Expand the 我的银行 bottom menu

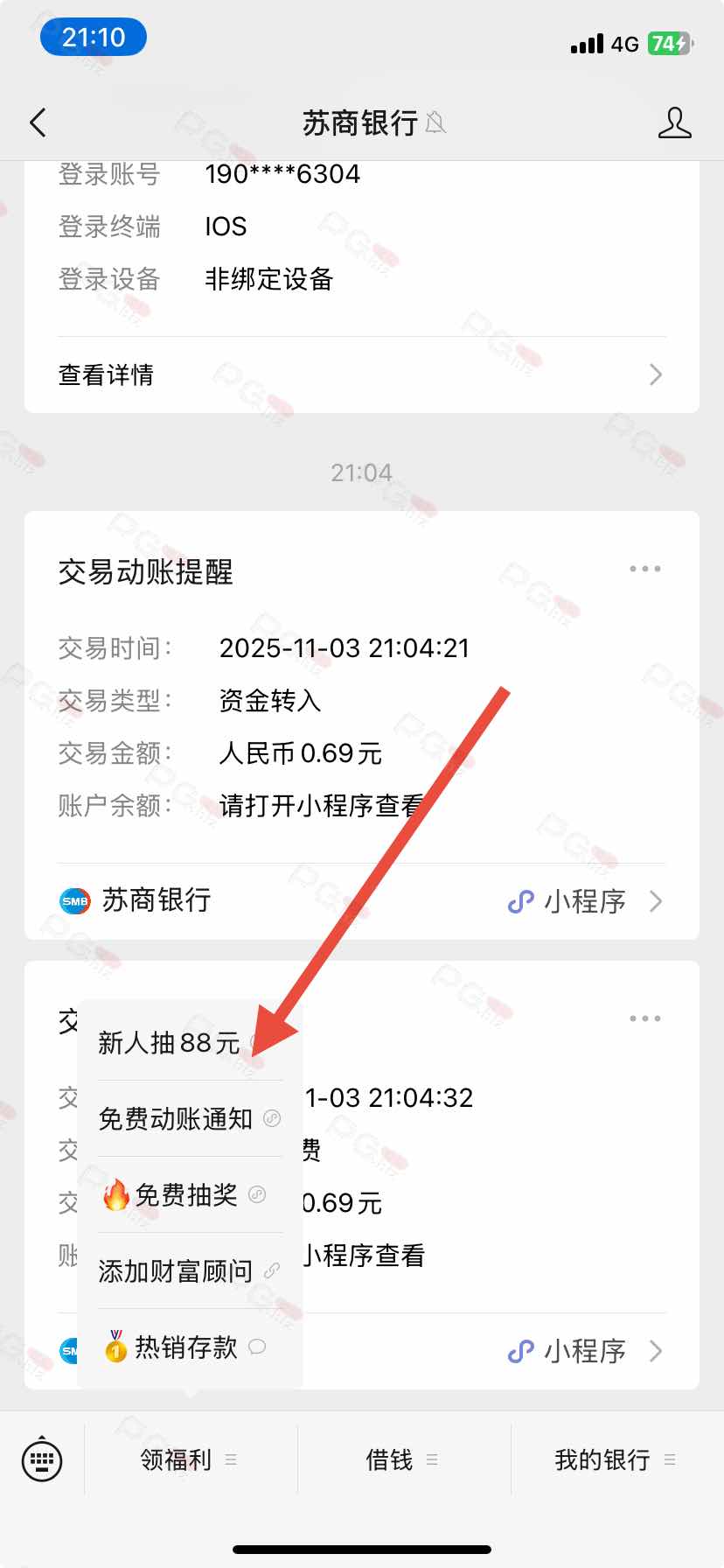click(616, 1459)
